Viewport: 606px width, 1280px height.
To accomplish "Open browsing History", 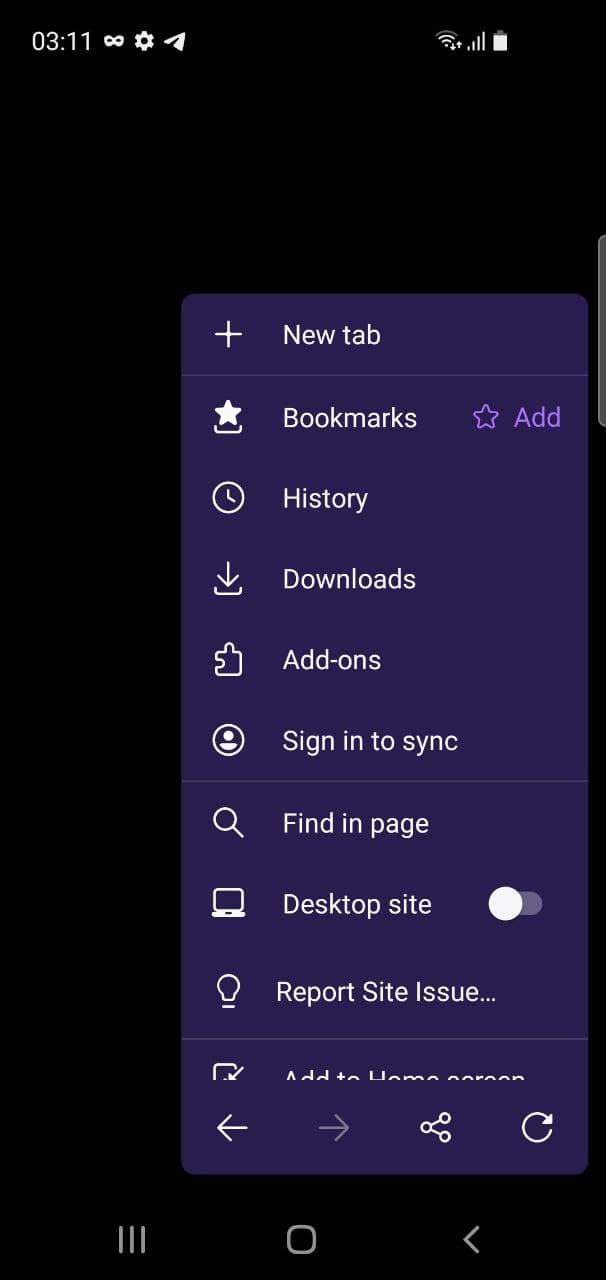I will 325,498.
